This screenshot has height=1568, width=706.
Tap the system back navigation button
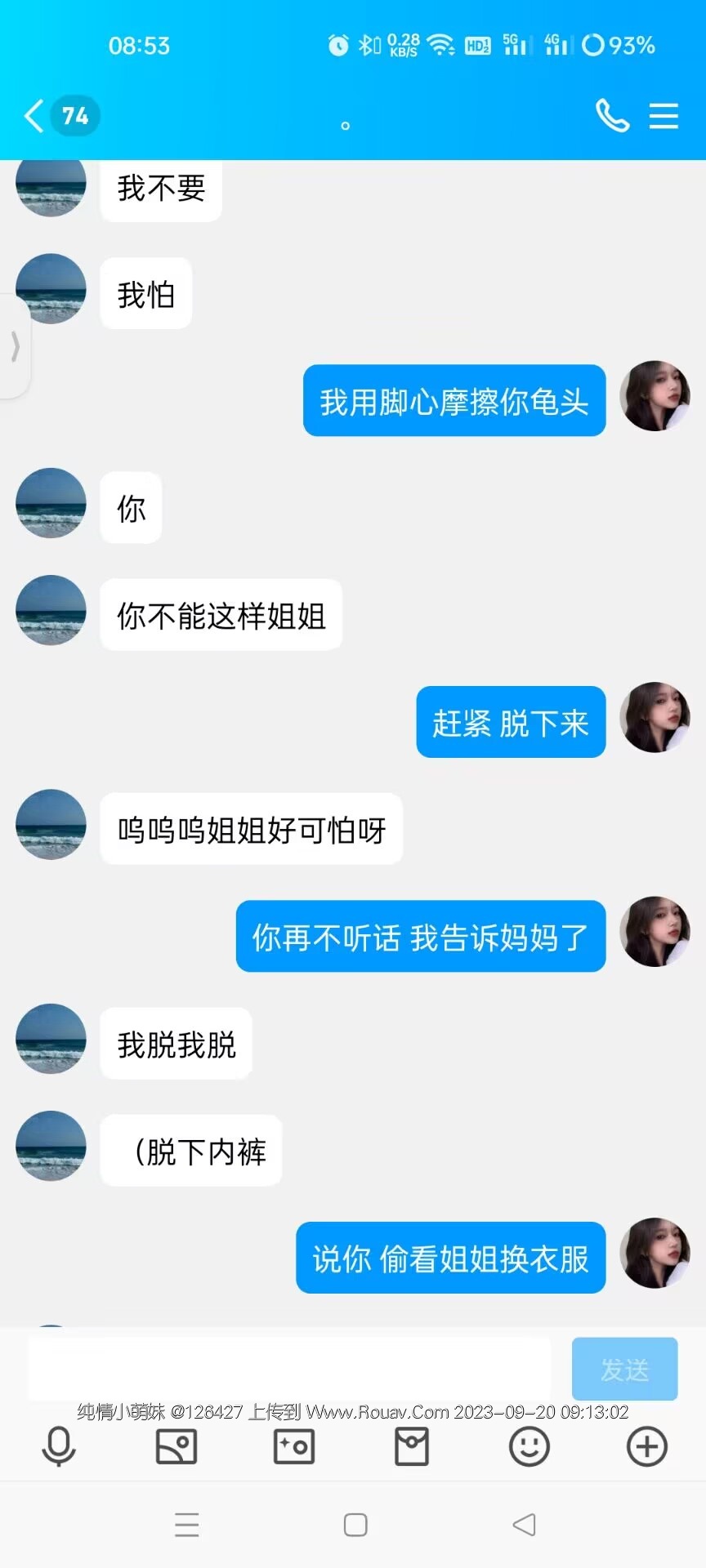[x=524, y=1525]
